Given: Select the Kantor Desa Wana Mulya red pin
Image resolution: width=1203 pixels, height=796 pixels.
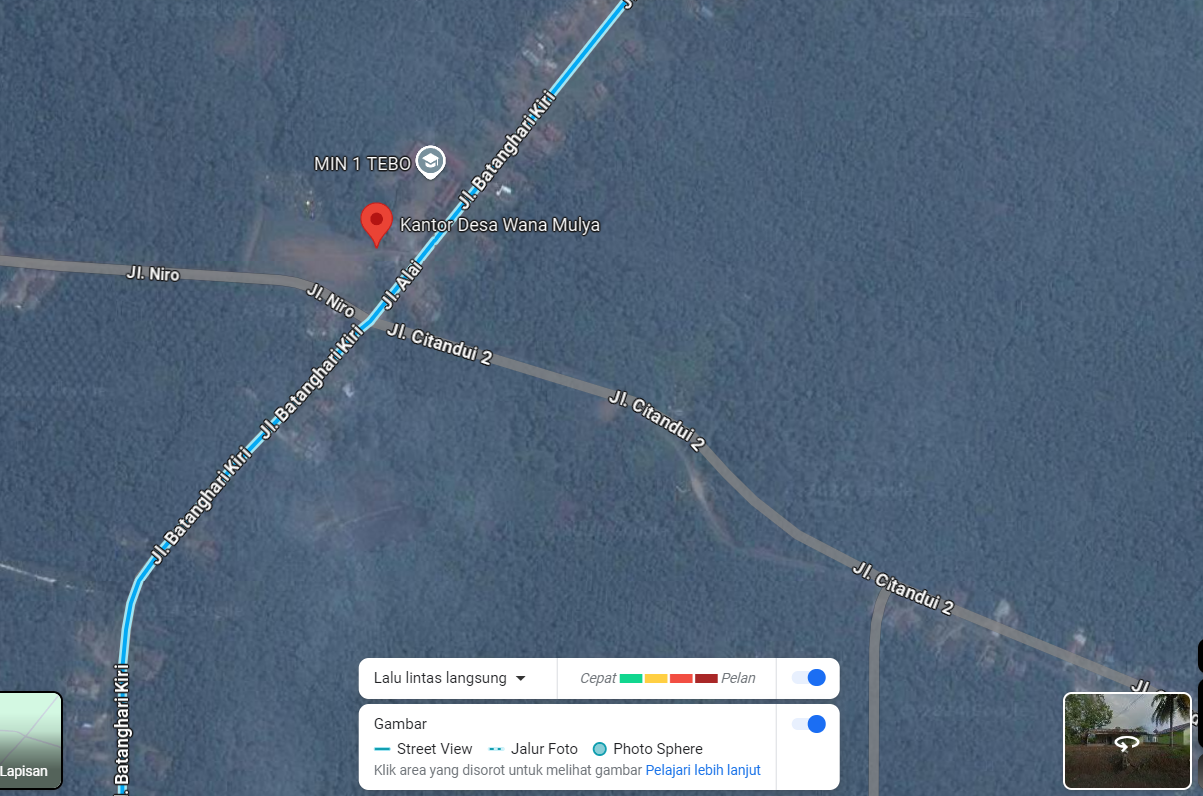Looking at the screenshot, I should (x=376, y=223).
